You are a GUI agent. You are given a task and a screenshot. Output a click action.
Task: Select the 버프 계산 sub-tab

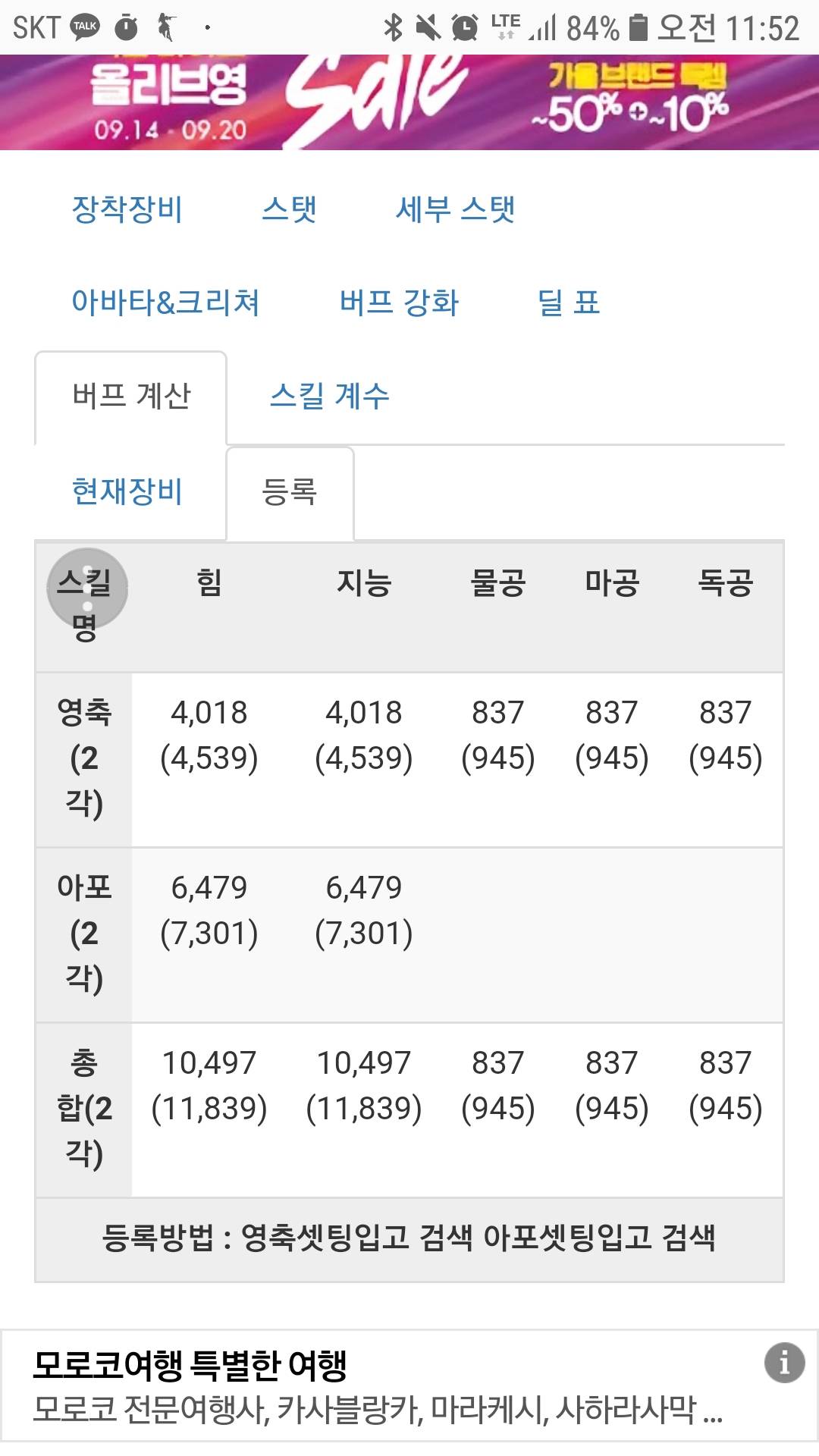pos(131,397)
